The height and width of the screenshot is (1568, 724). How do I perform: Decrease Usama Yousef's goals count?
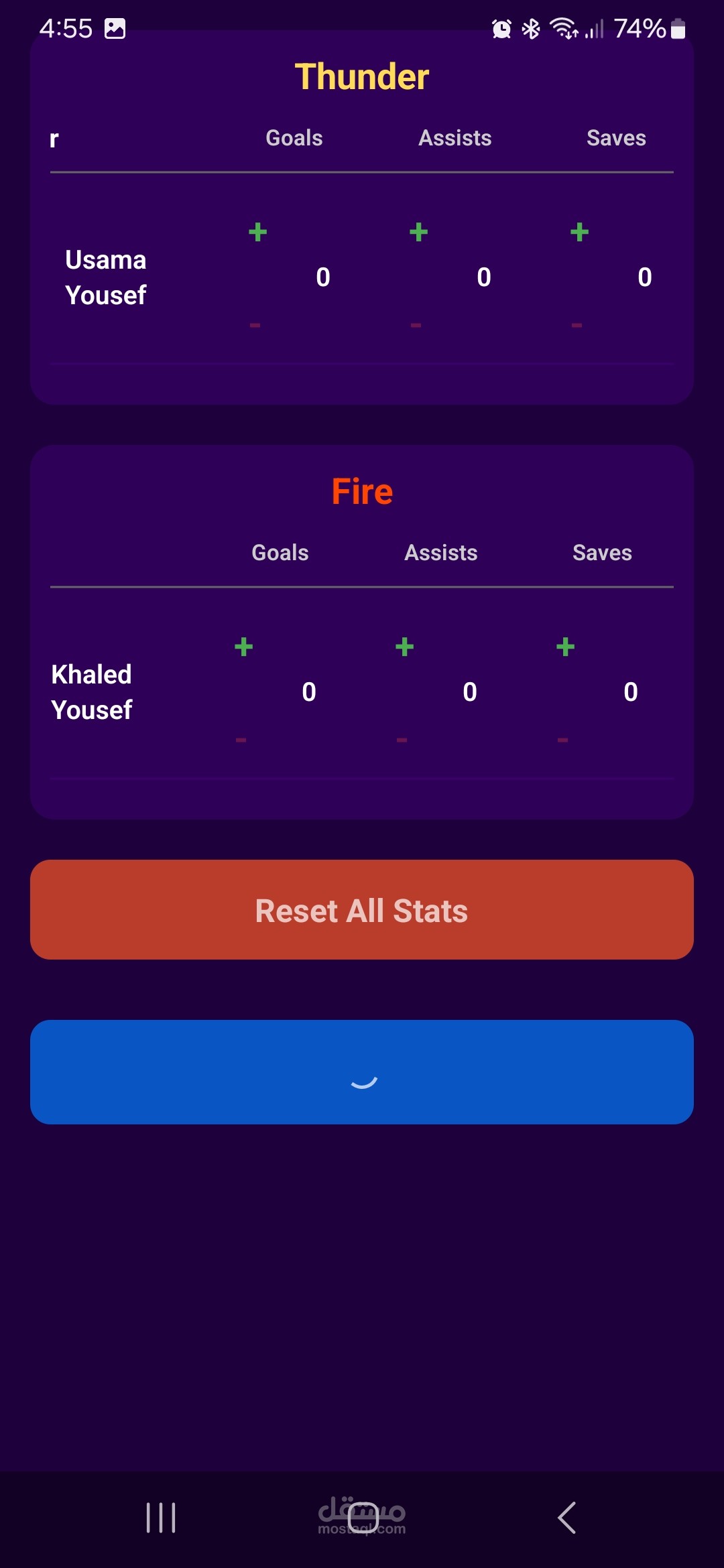[255, 326]
